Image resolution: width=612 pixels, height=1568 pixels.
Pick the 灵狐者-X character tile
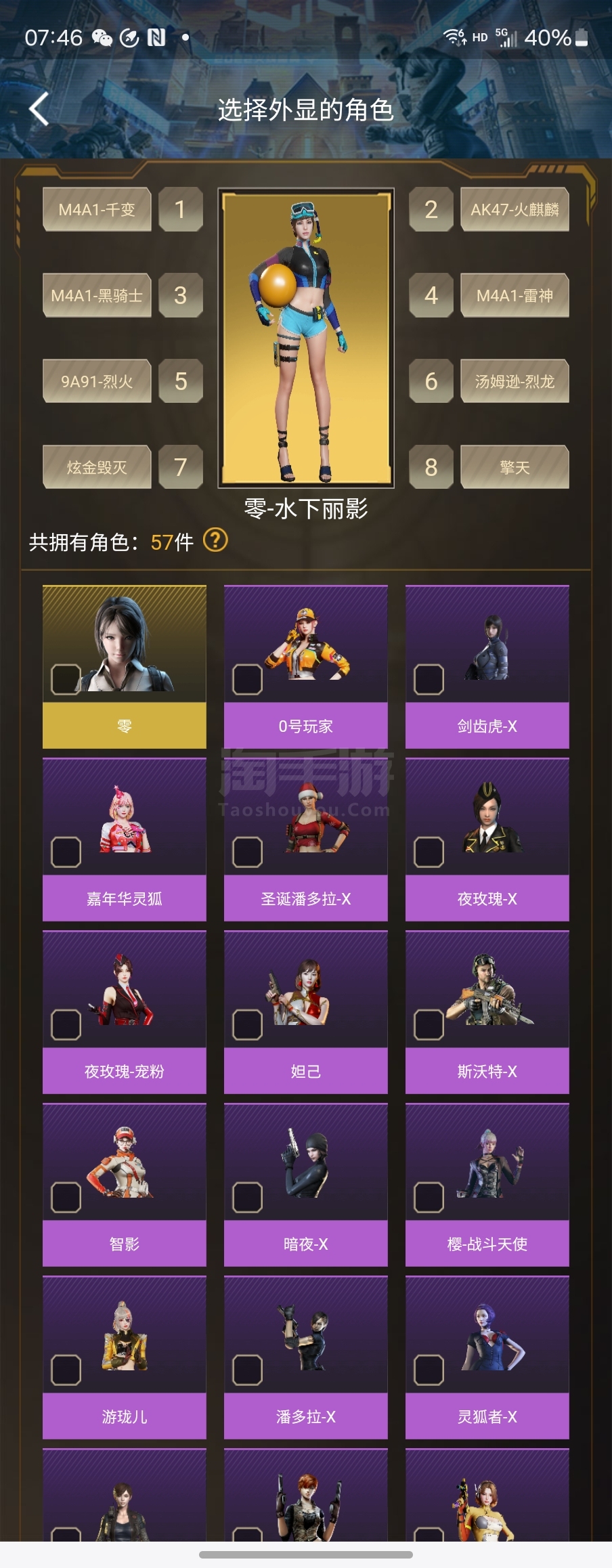pyautogui.click(x=487, y=1357)
